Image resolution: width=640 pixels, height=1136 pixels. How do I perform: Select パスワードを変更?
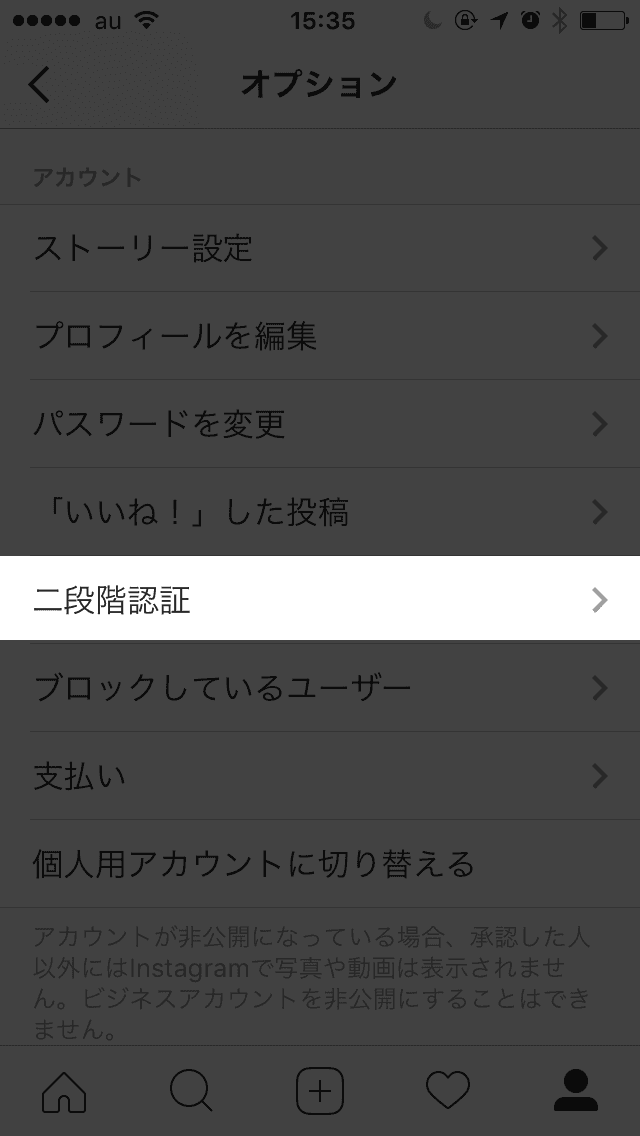(x=320, y=424)
